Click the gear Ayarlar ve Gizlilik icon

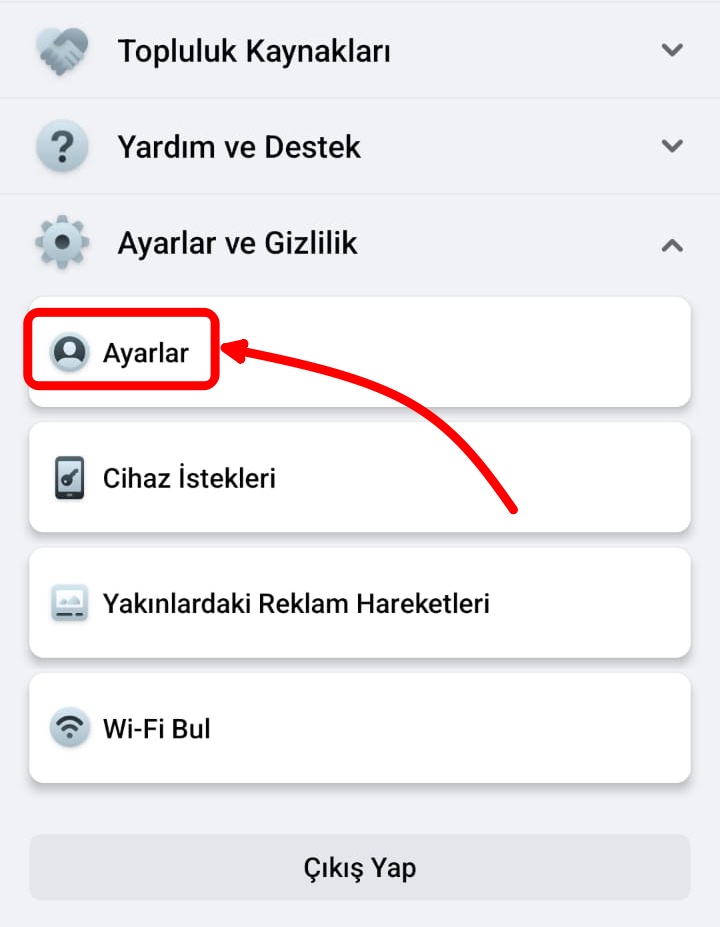(62, 242)
